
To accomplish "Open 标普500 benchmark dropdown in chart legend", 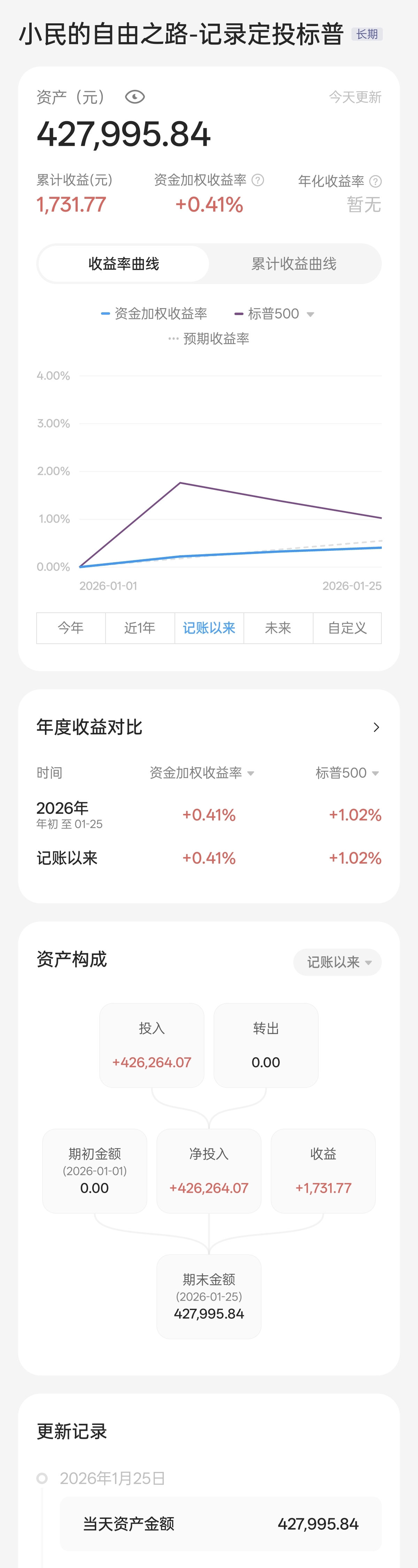I will tap(310, 314).
